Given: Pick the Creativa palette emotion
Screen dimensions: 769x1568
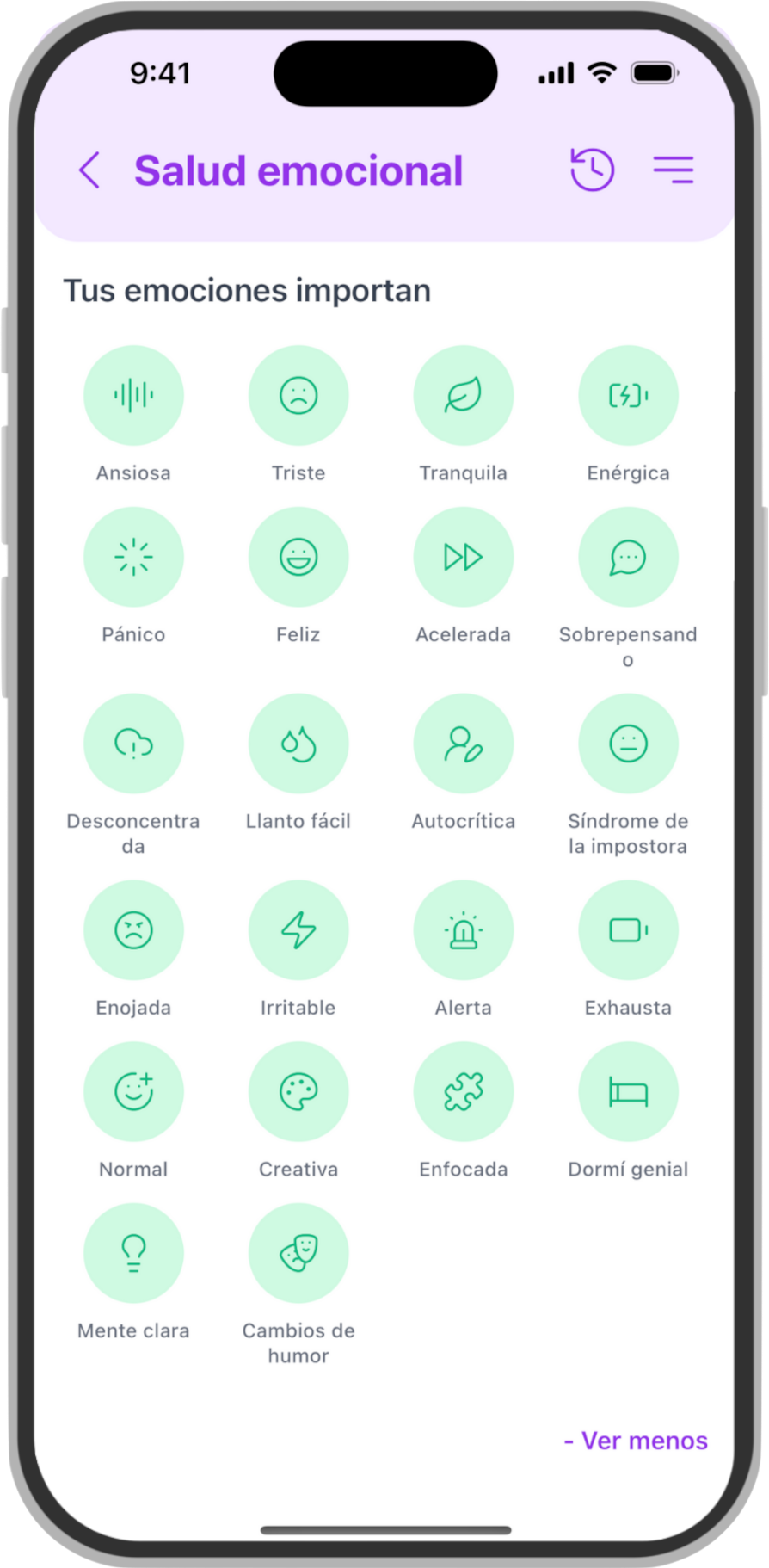Looking at the screenshot, I should coord(298,1092).
